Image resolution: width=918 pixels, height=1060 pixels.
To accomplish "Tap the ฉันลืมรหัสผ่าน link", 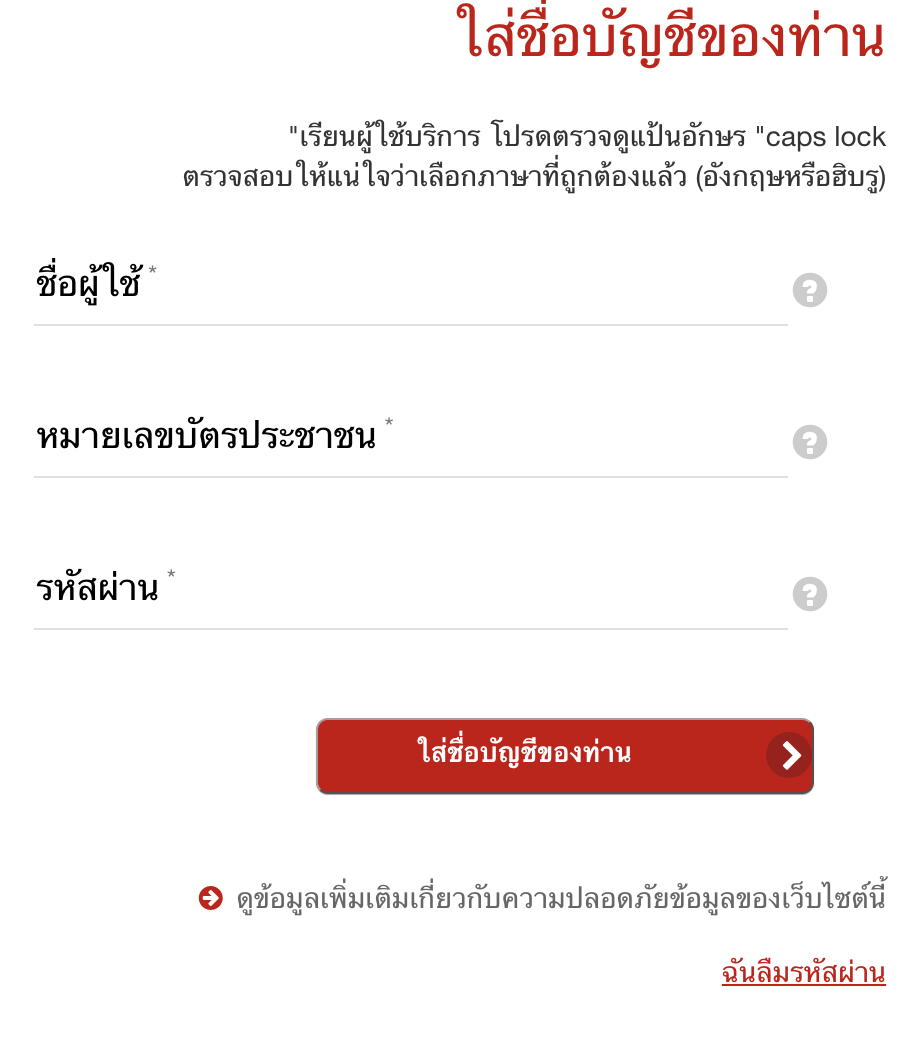I will [803, 973].
